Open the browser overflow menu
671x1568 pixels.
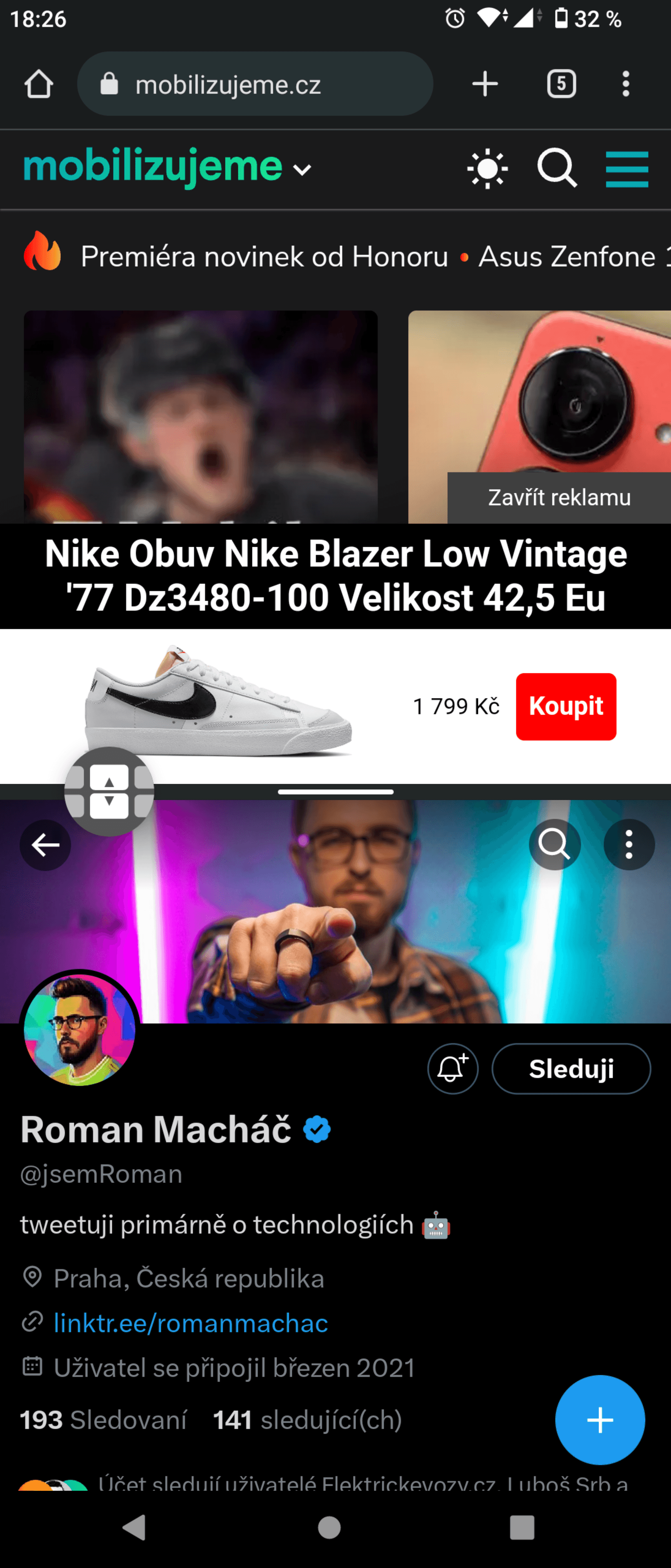(x=625, y=84)
